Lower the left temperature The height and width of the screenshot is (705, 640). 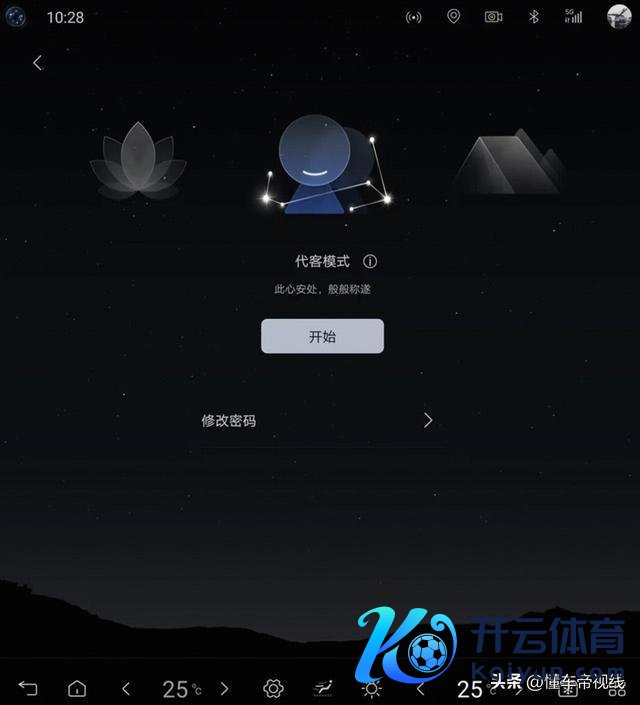[126, 688]
